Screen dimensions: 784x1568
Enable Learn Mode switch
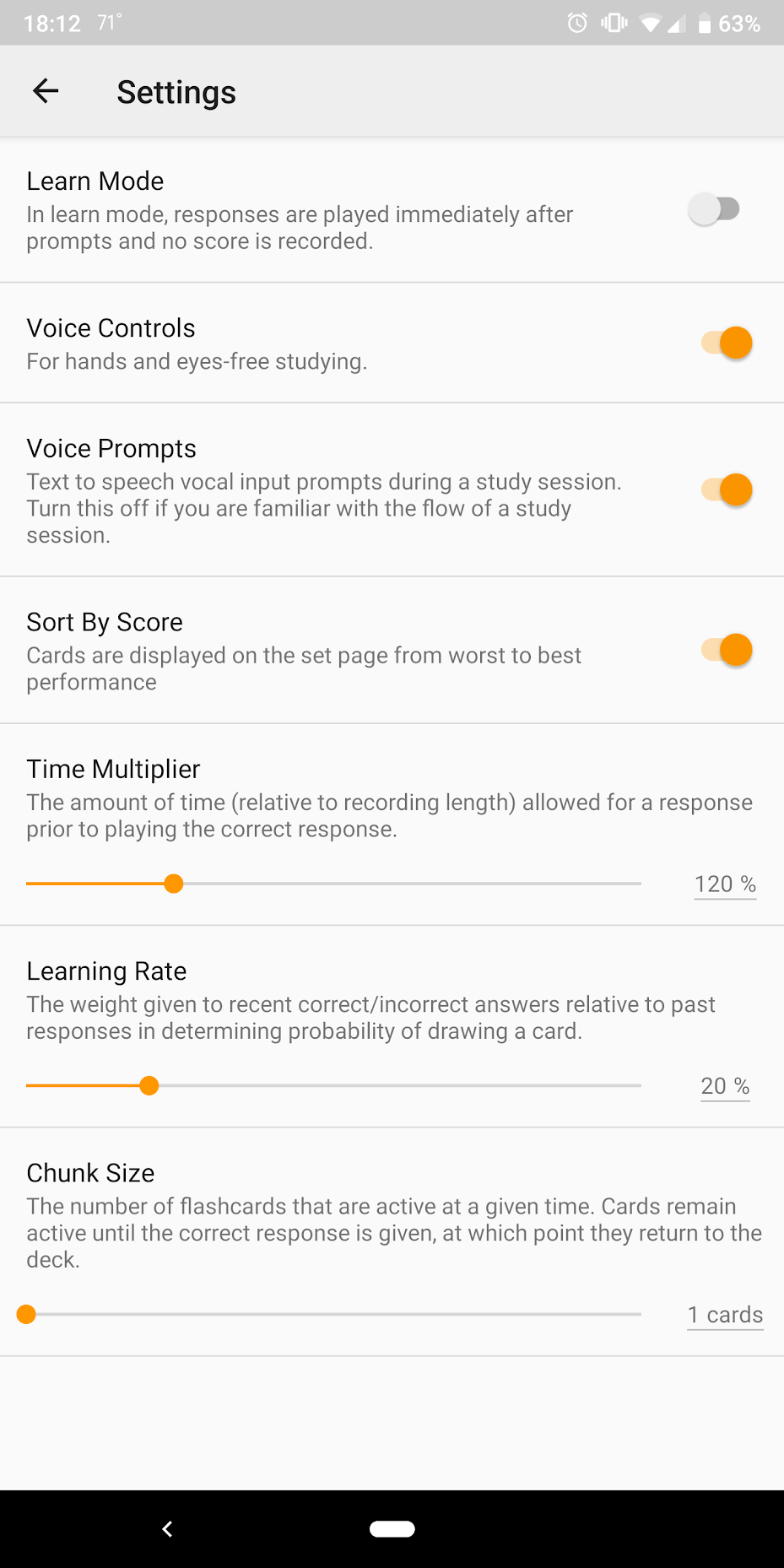[x=714, y=209]
